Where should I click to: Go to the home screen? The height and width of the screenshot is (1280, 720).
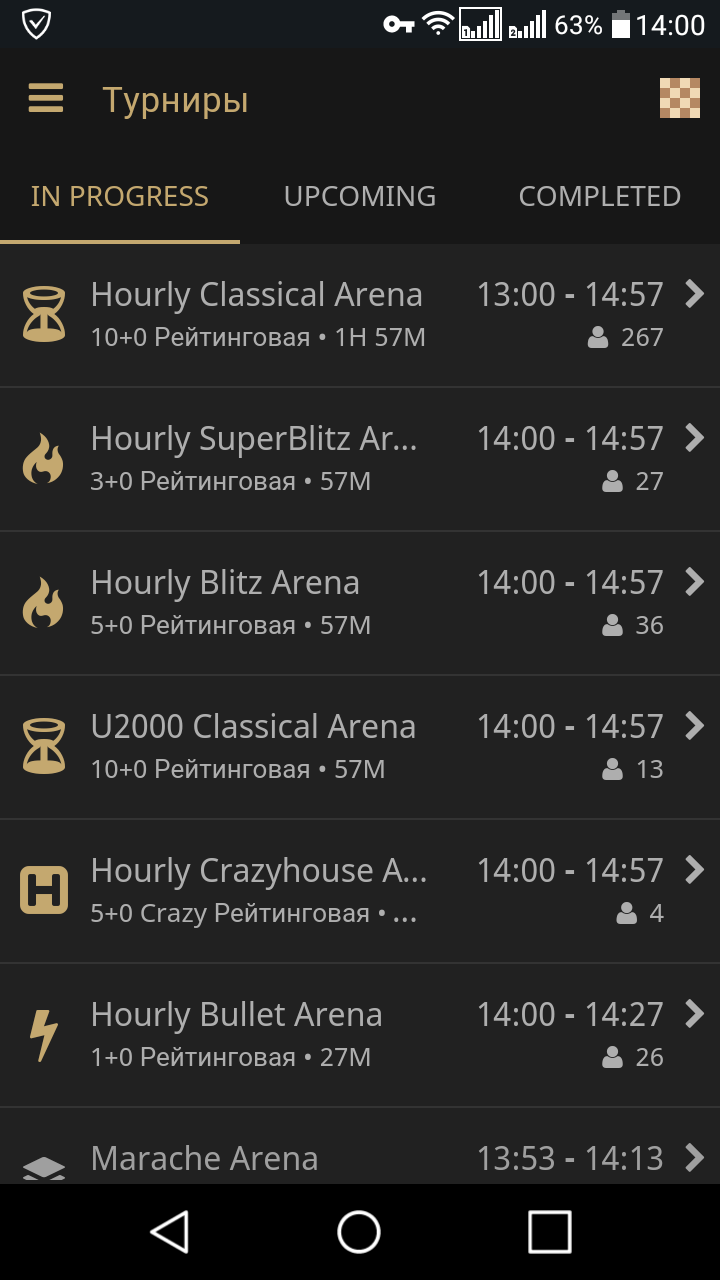[359, 1232]
